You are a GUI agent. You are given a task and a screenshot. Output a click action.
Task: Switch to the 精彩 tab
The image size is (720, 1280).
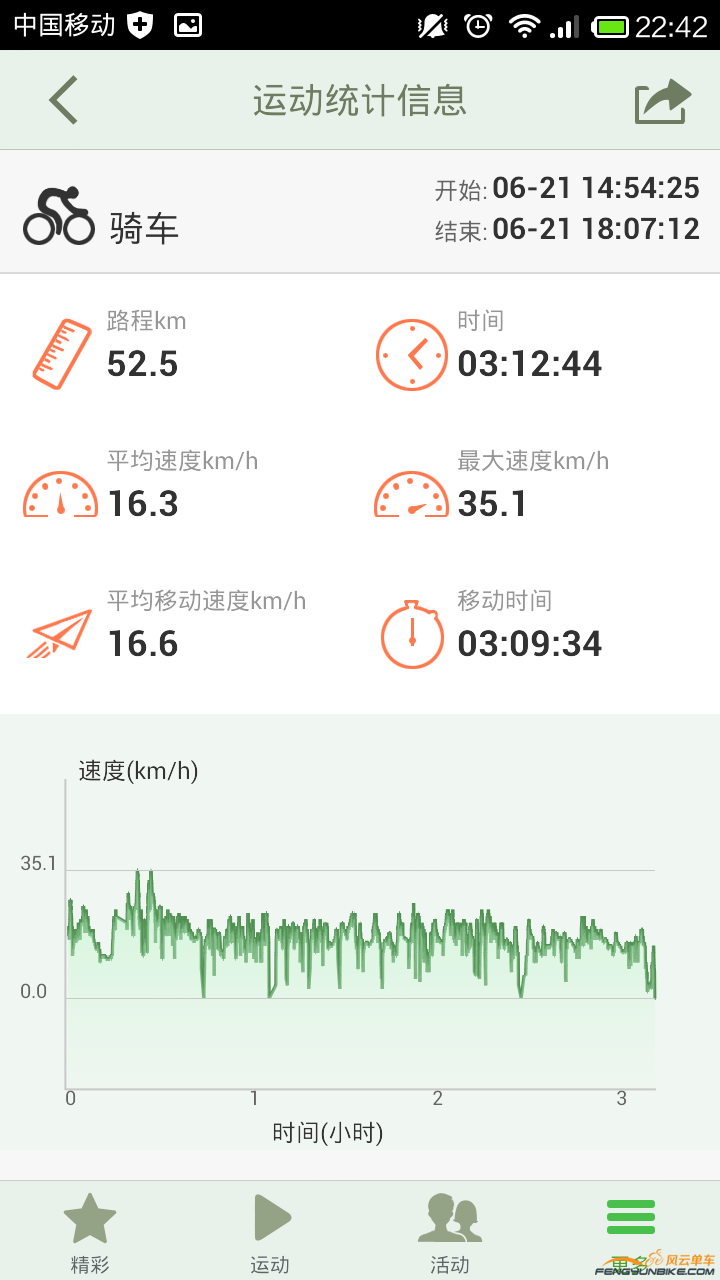[x=90, y=1232]
